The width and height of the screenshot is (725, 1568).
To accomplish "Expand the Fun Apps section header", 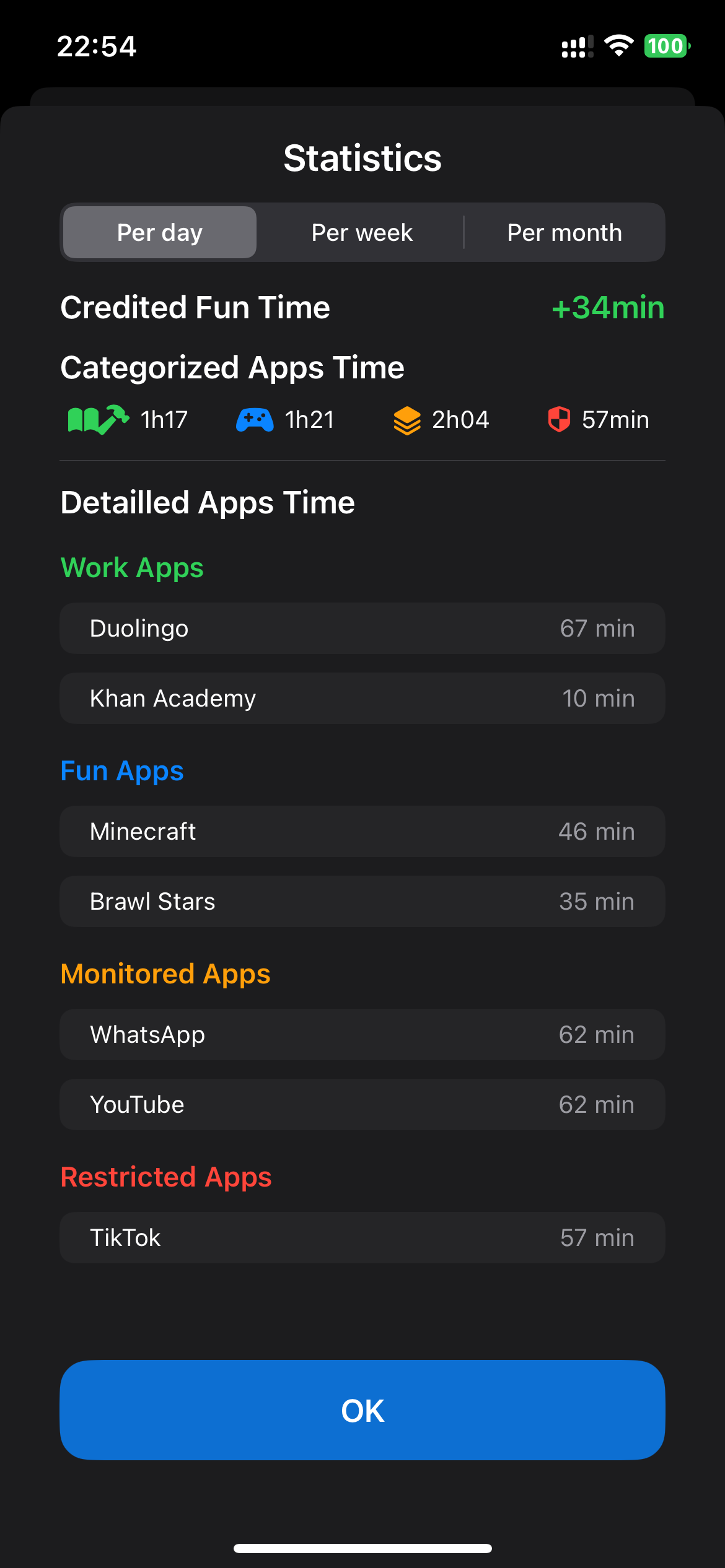I will coord(121,770).
